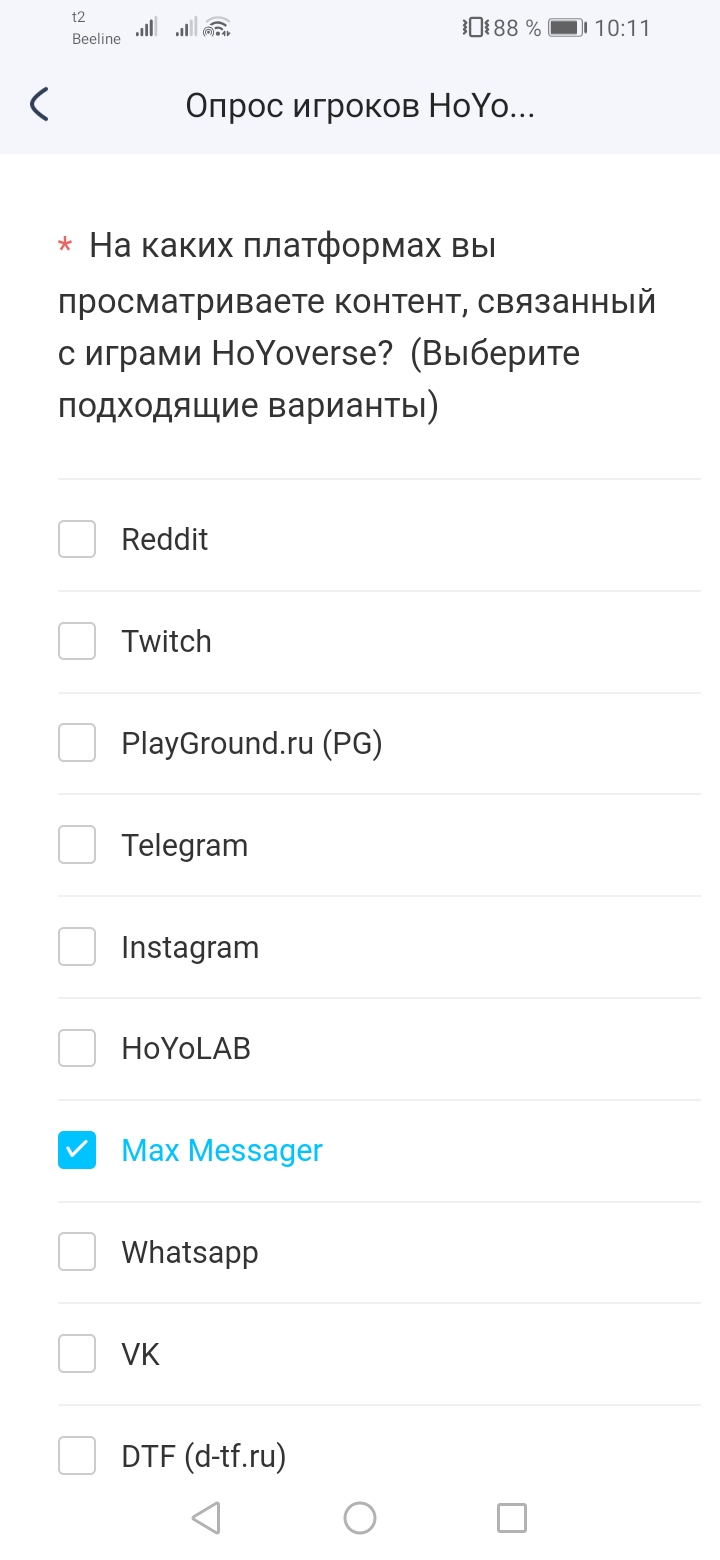720x1560 pixels.
Task: Check the VK option
Action: coord(77,1354)
